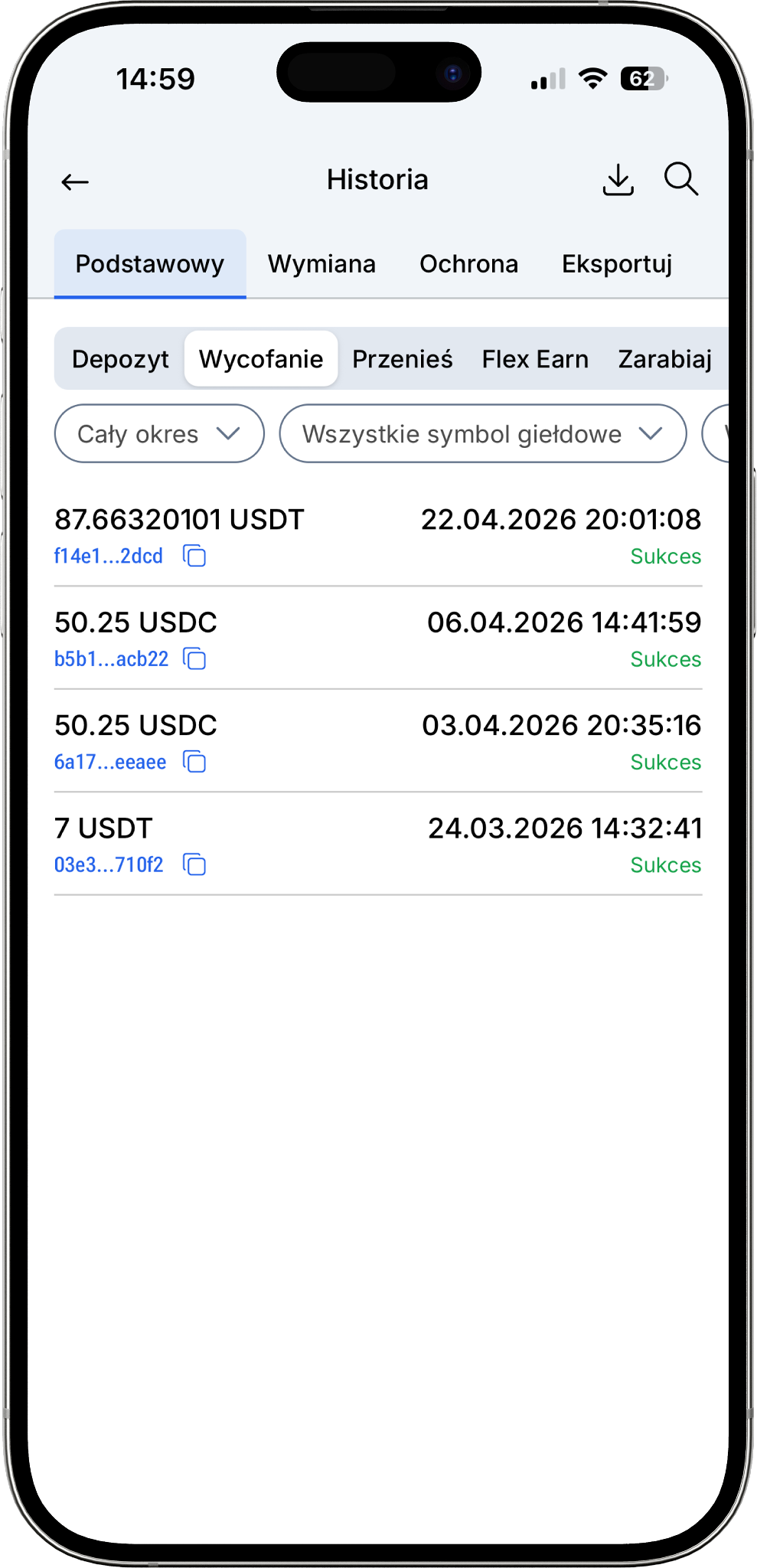This screenshot has width=757, height=1568.
Task: Expand the Cały okres period filter
Action: 159,434
